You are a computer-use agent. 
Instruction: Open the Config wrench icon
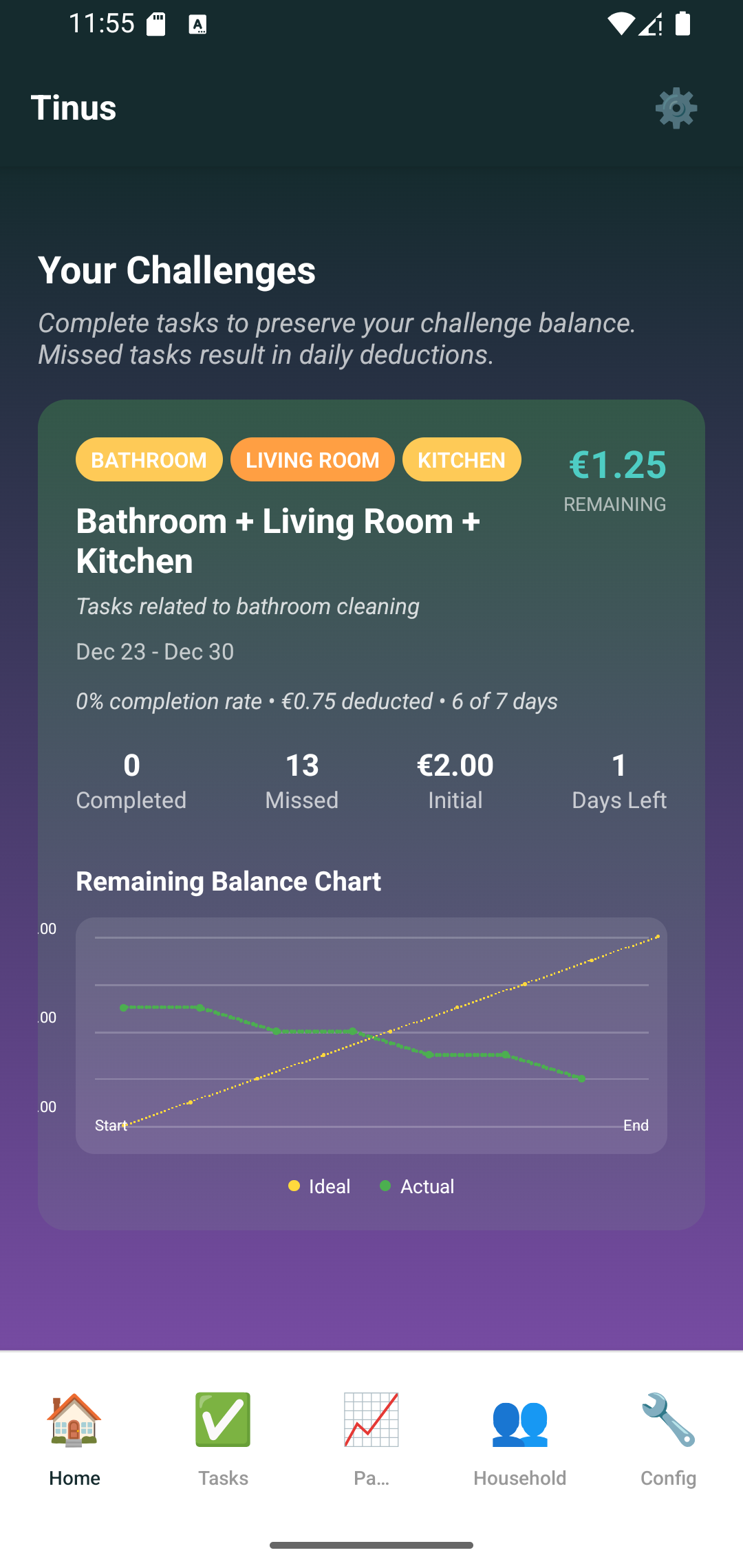pos(668,1419)
